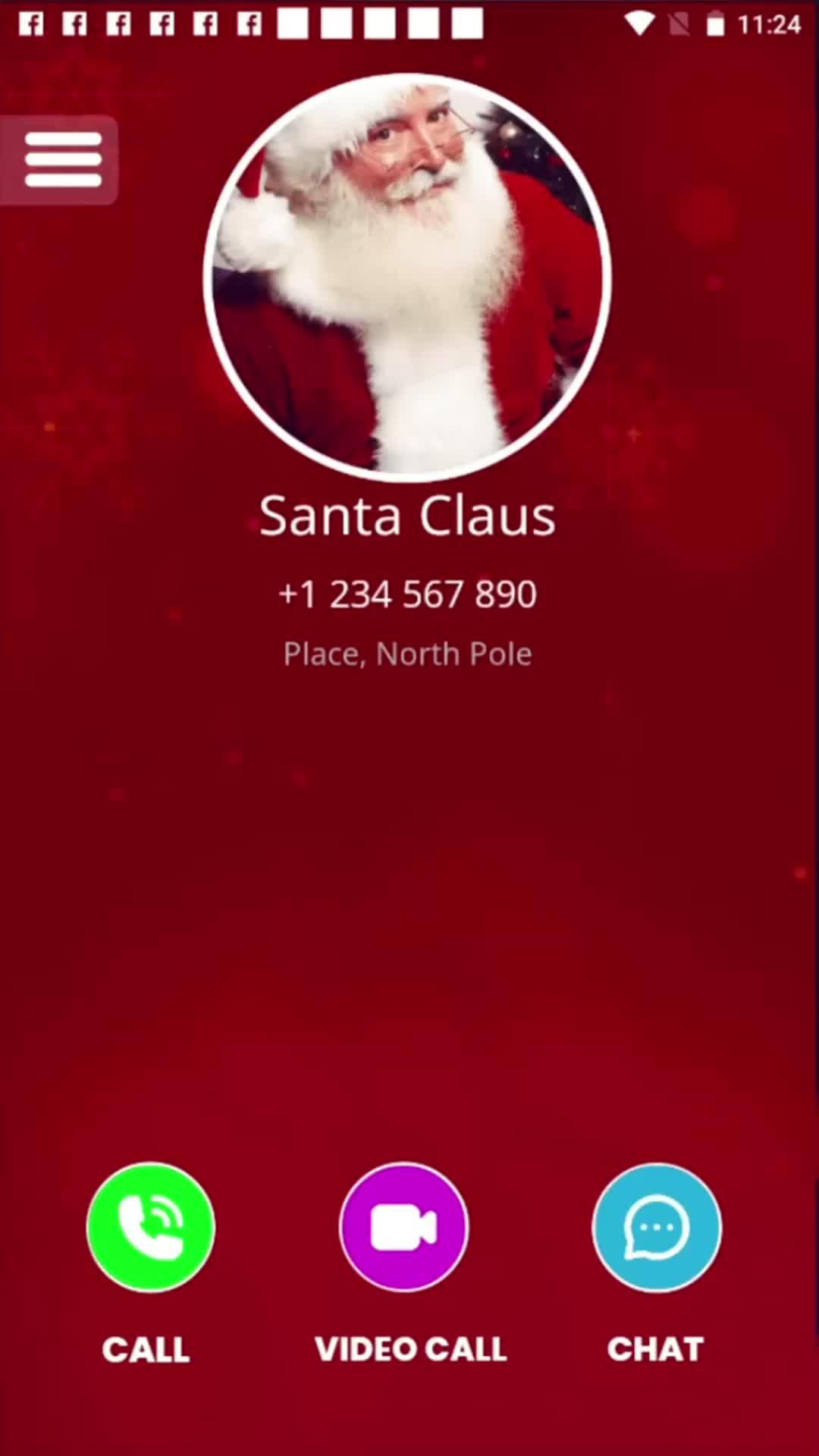Start a voice call with Santa Claus

click(x=151, y=1227)
